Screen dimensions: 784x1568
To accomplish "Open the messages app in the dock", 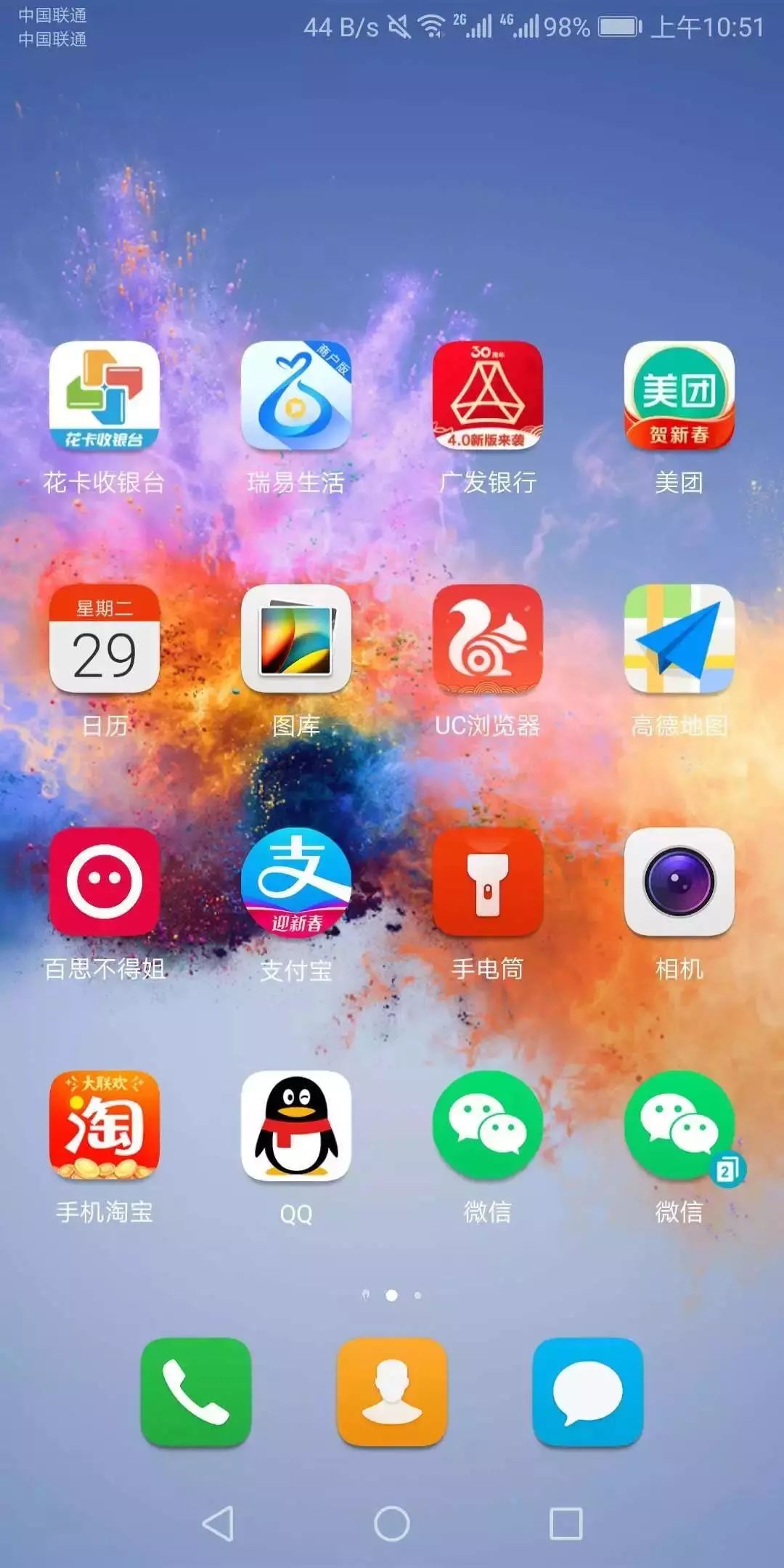I will (x=588, y=1392).
